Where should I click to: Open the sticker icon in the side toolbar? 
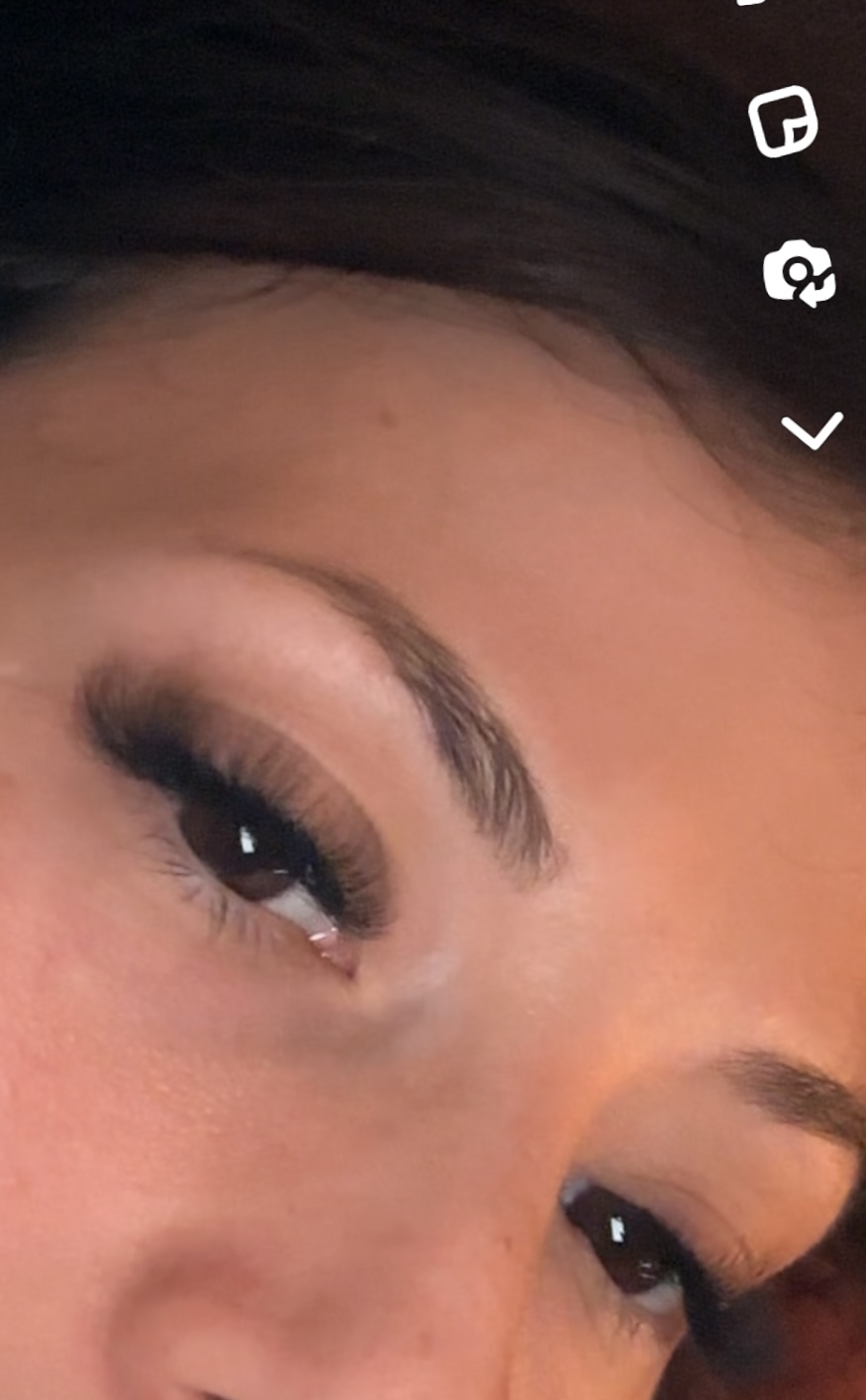(x=782, y=122)
